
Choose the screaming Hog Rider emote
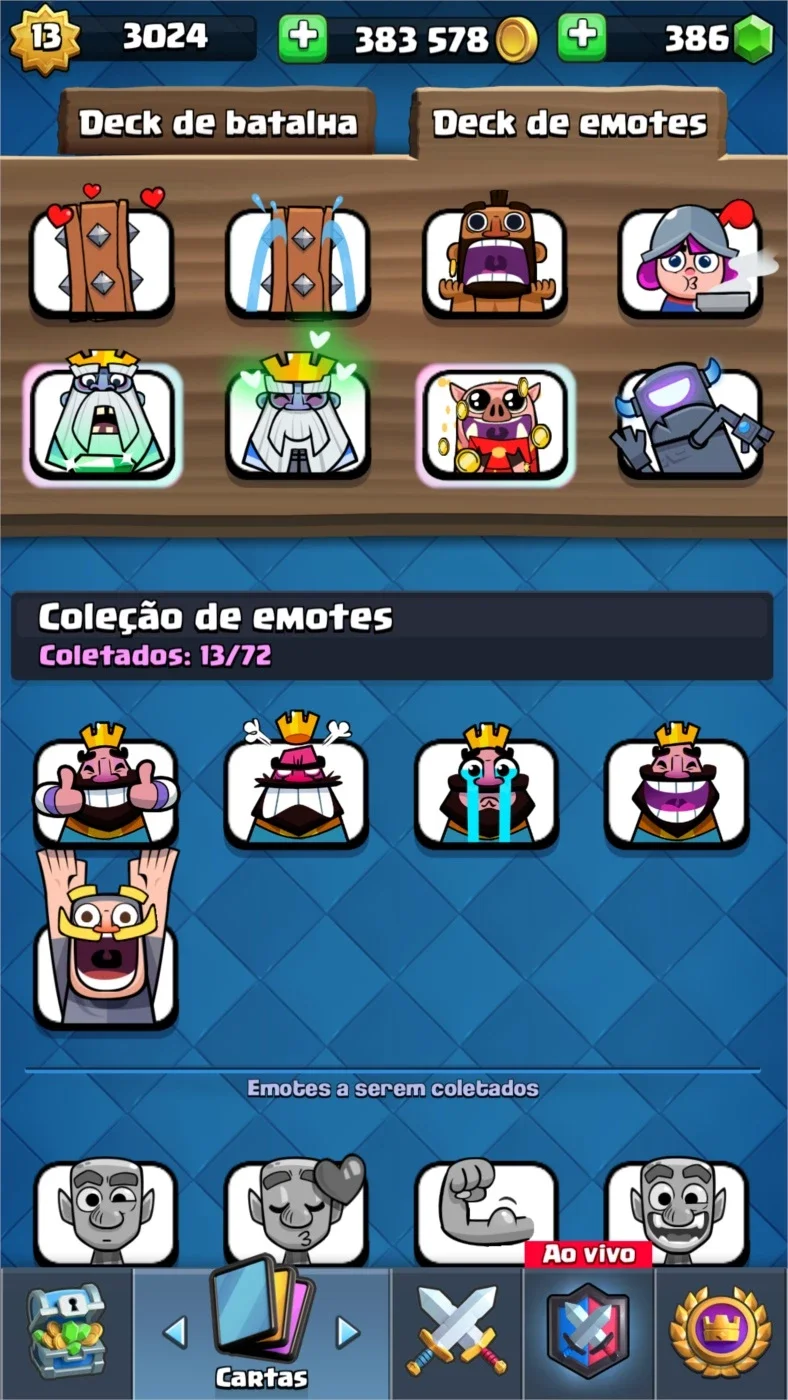coord(494,254)
